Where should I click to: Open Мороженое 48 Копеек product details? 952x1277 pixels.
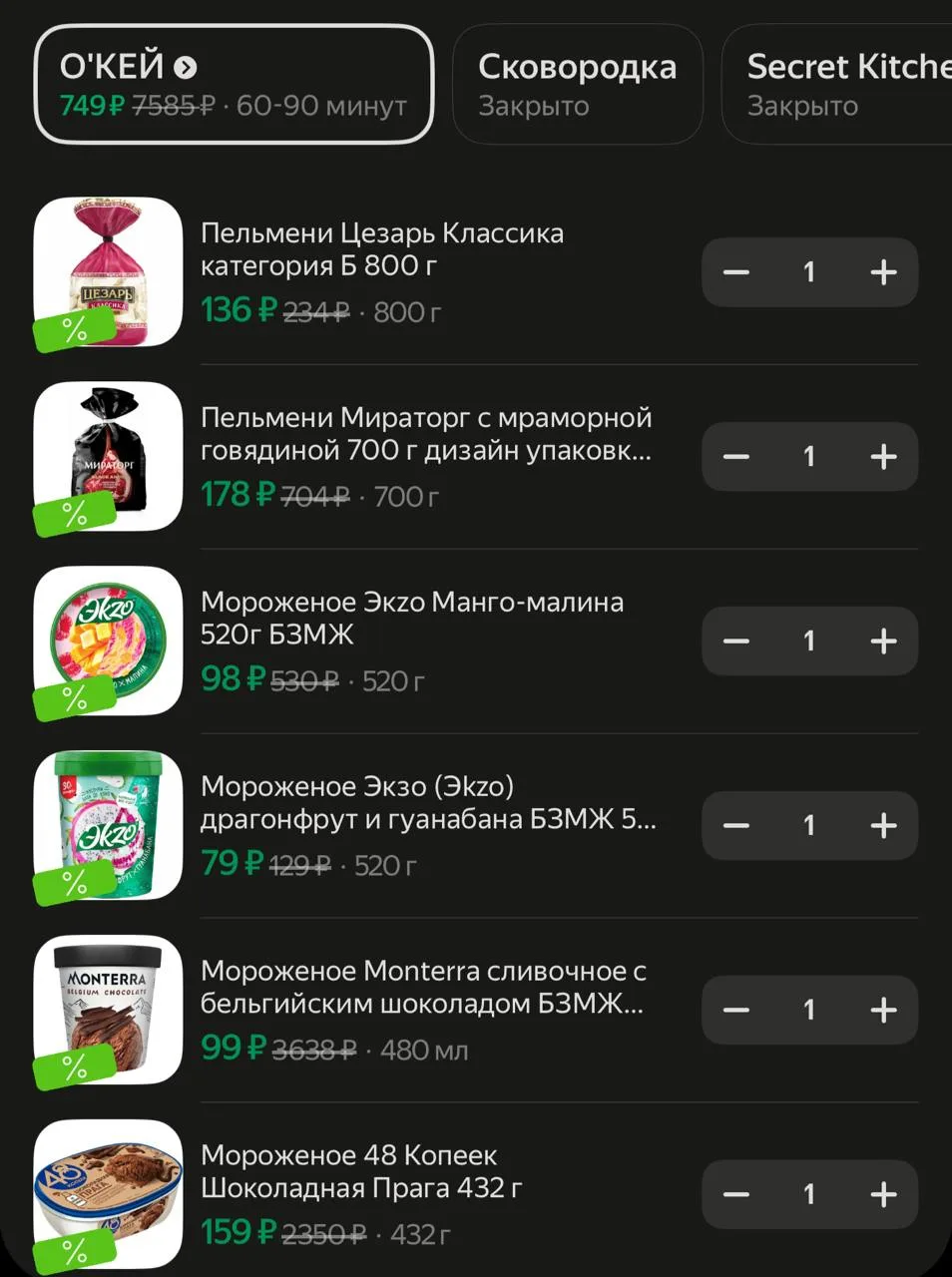361,1171
